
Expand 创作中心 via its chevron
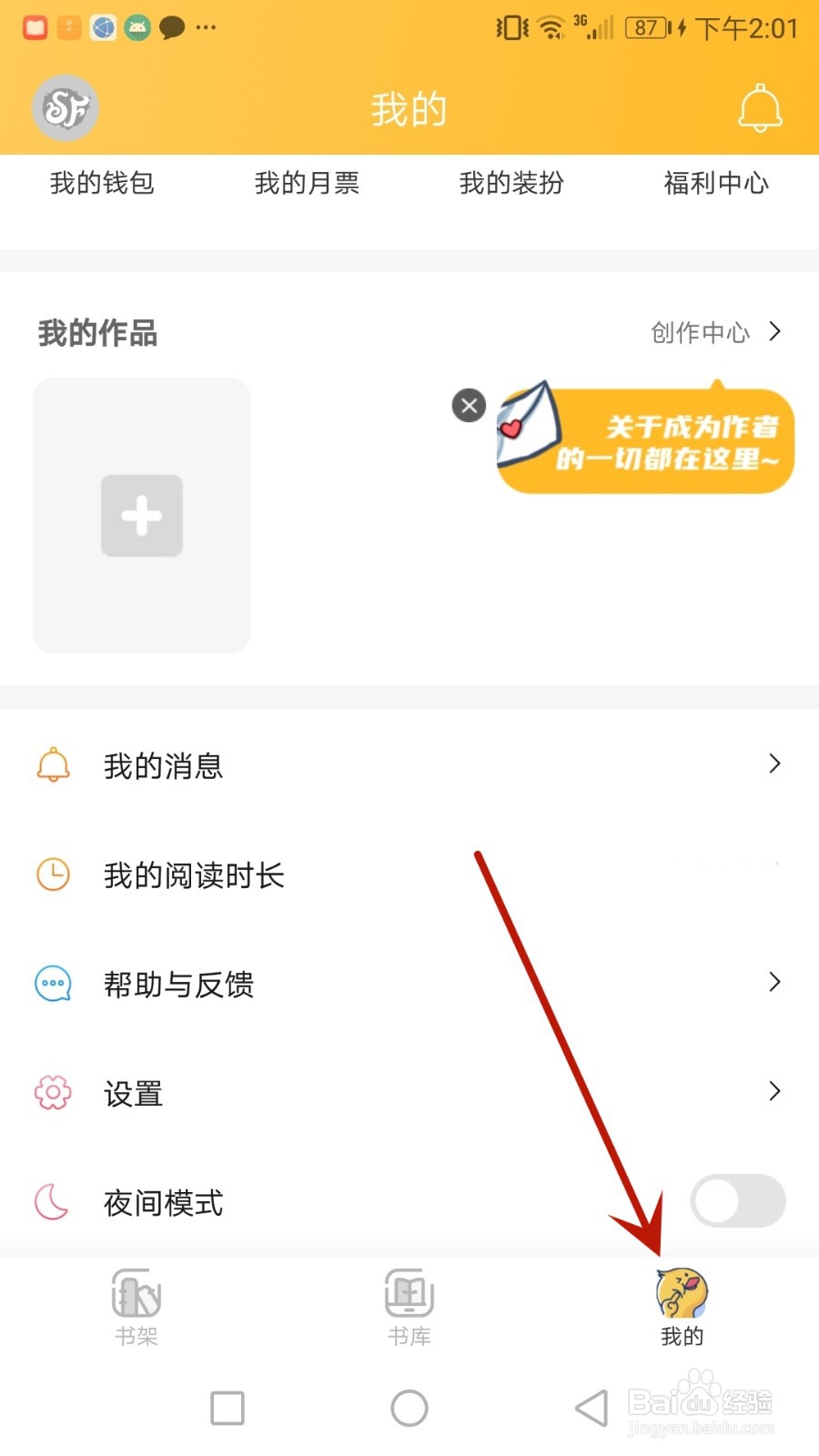(775, 332)
